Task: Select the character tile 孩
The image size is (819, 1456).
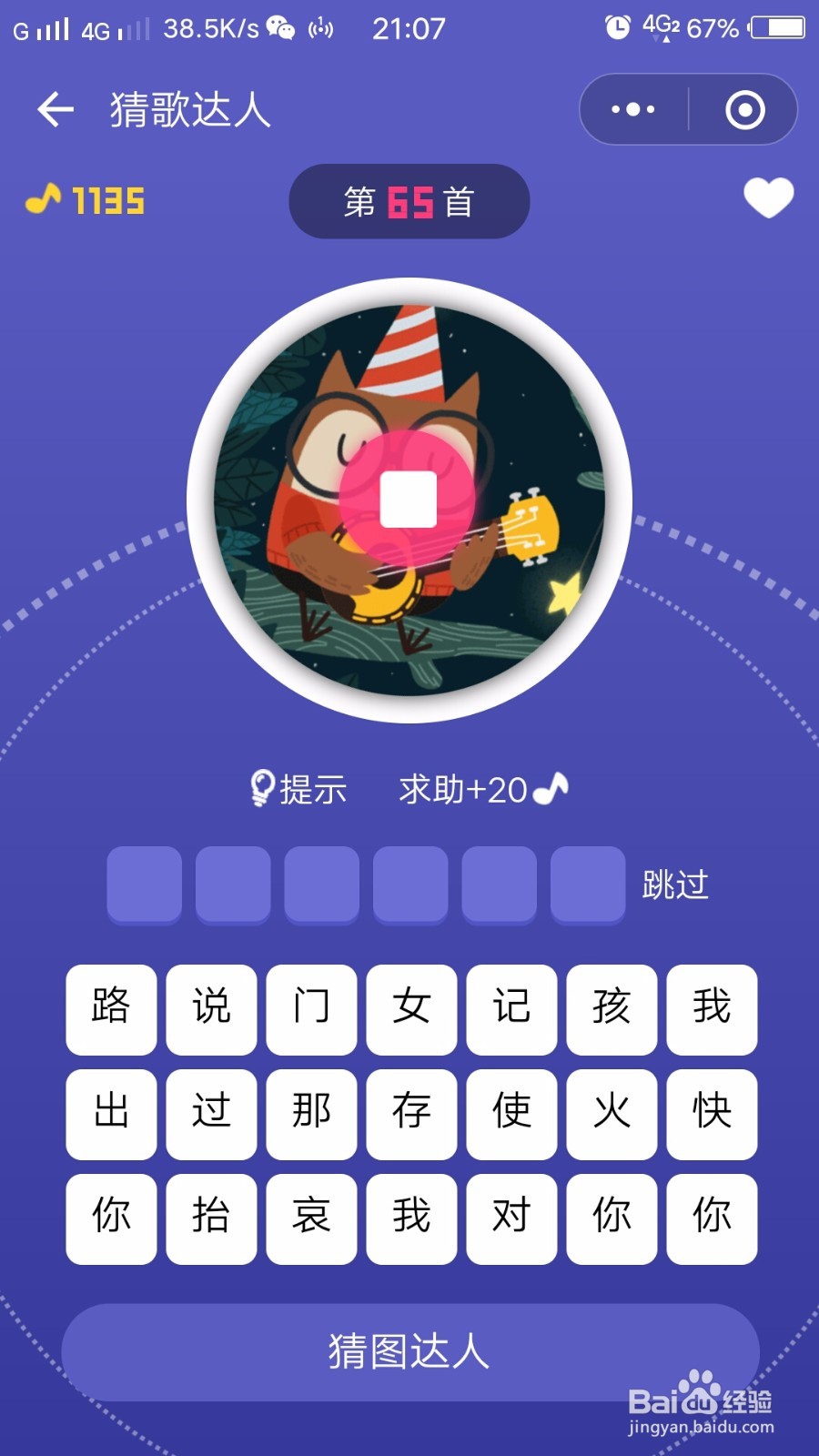Action: click(x=611, y=1010)
